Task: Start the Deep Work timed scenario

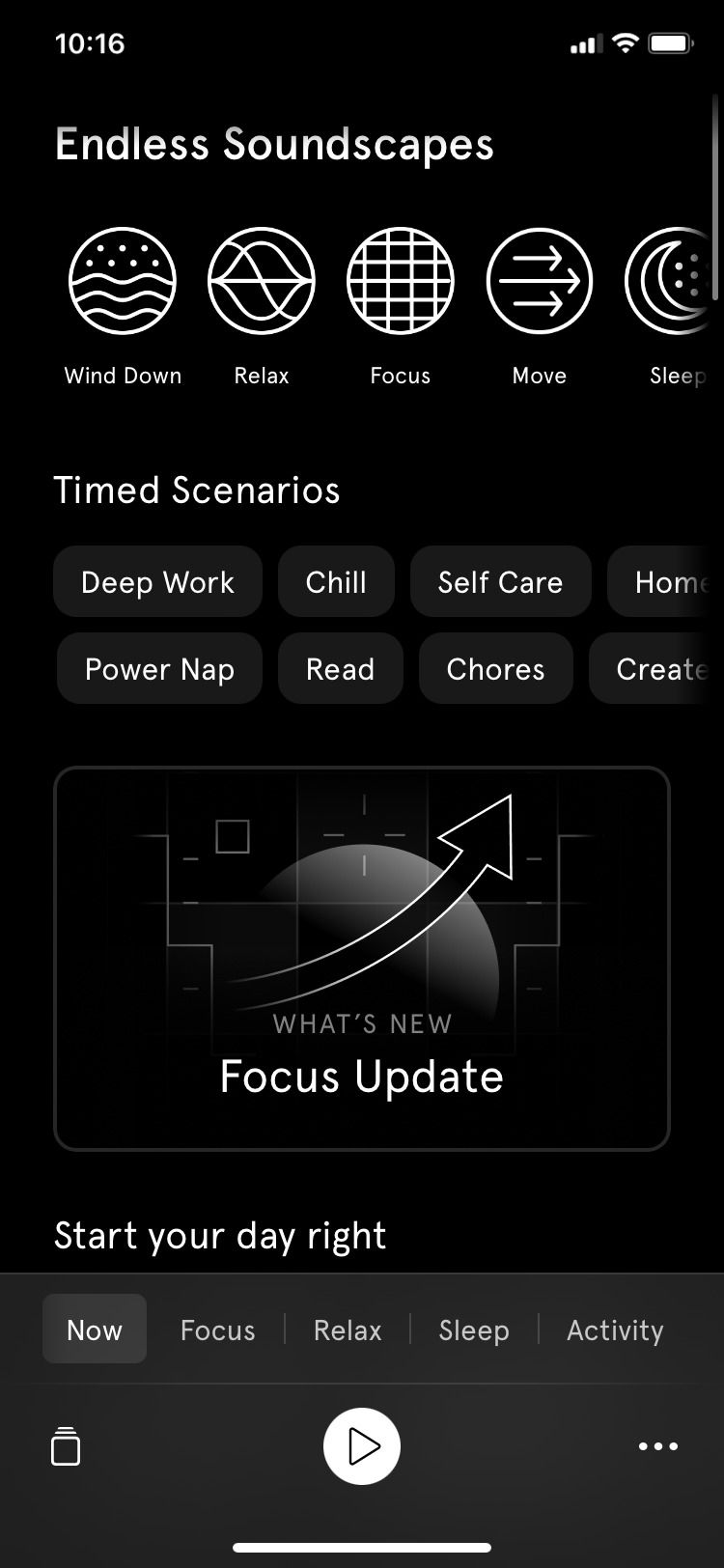Action: (x=157, y=582)
